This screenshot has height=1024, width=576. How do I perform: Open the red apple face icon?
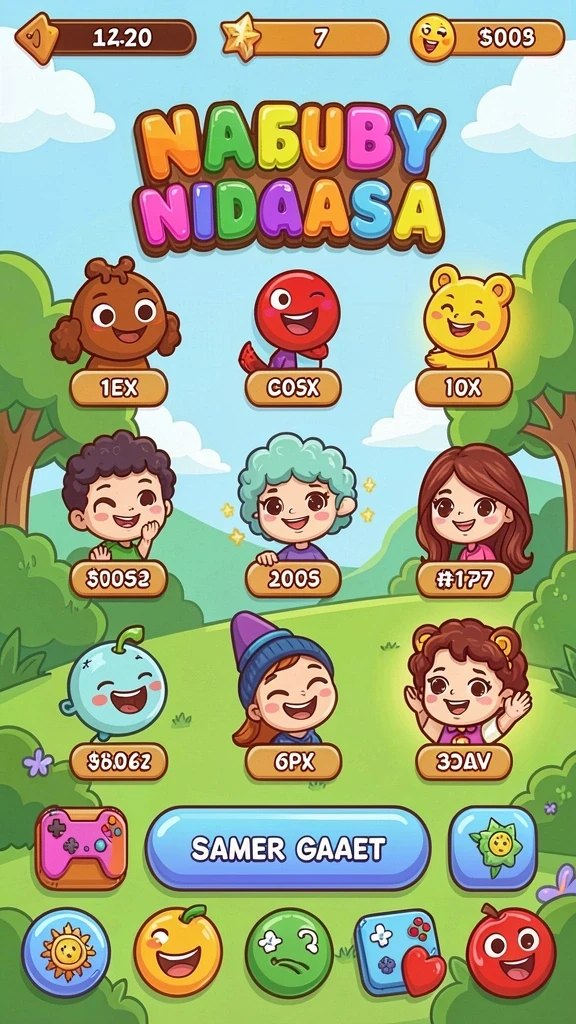pyautogui.click(x=511, y=952)
